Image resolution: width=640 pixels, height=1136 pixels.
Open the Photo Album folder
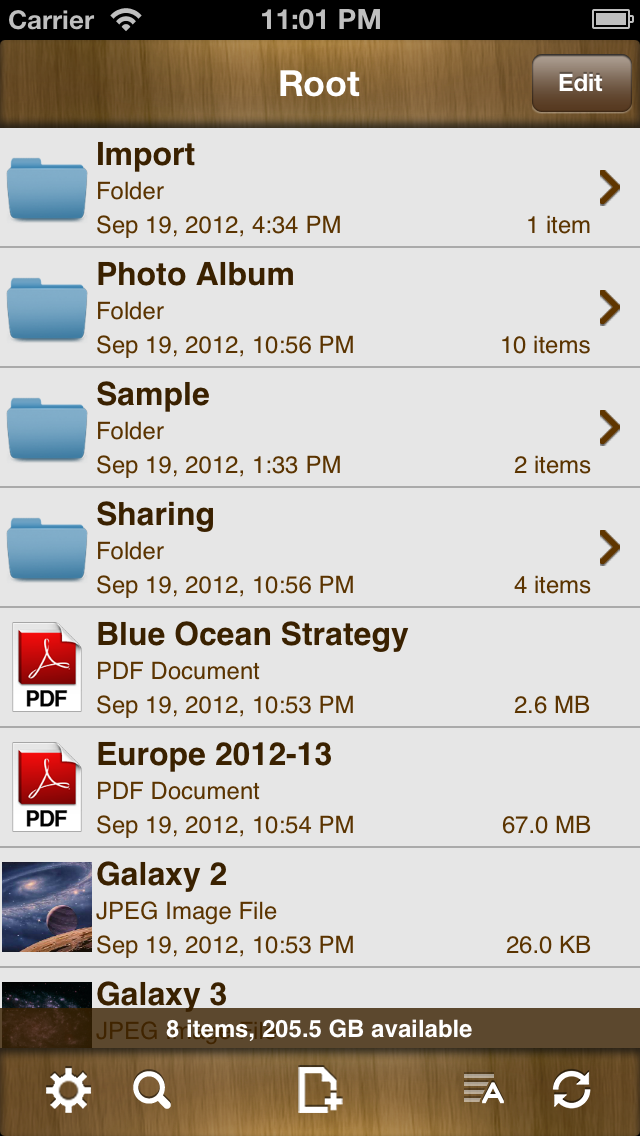coord(320,308)
